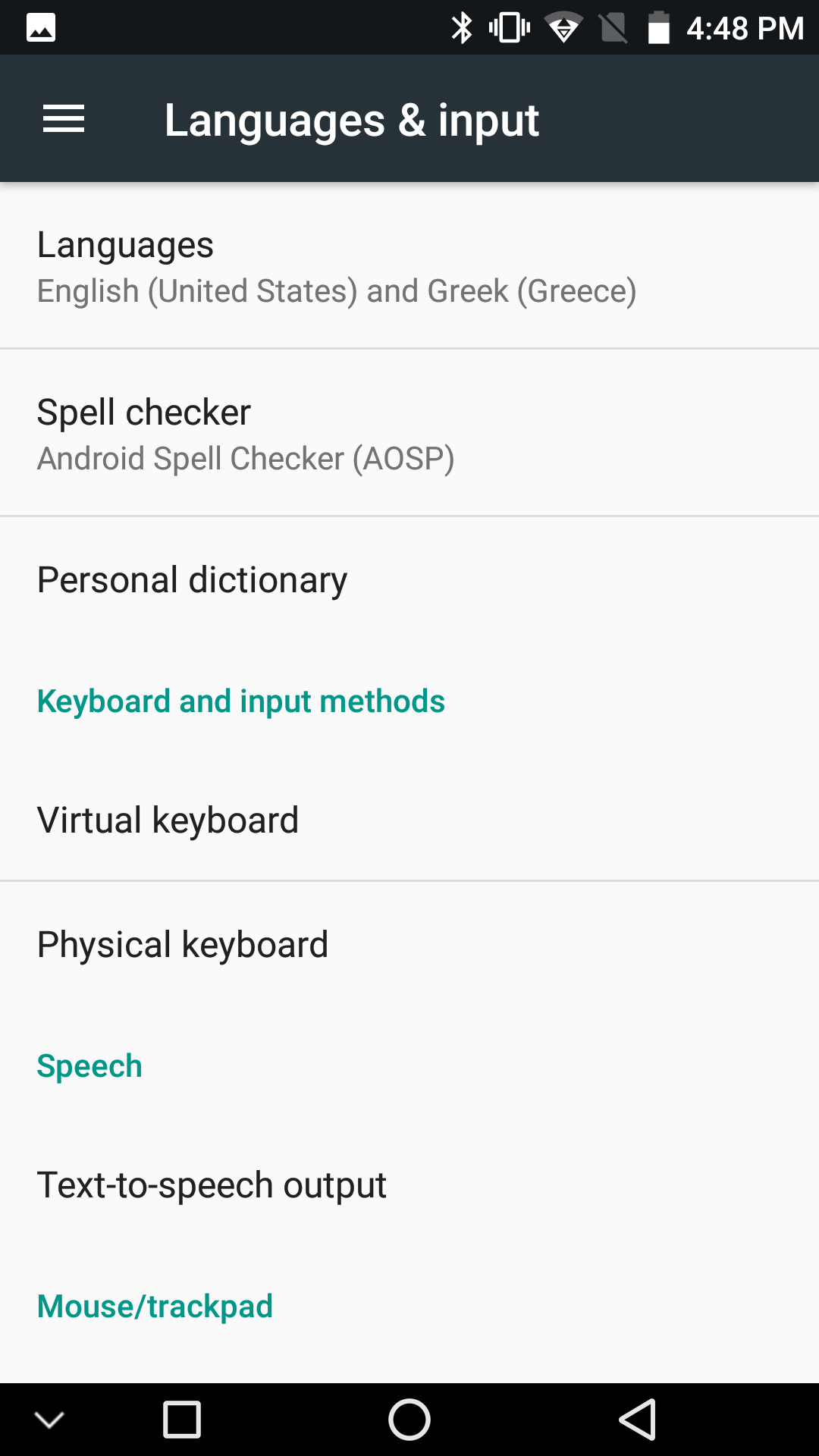819x1456 pixels.
Task: Hide the navigation bar with the down chevron
Action: (x=49, y=1420)
